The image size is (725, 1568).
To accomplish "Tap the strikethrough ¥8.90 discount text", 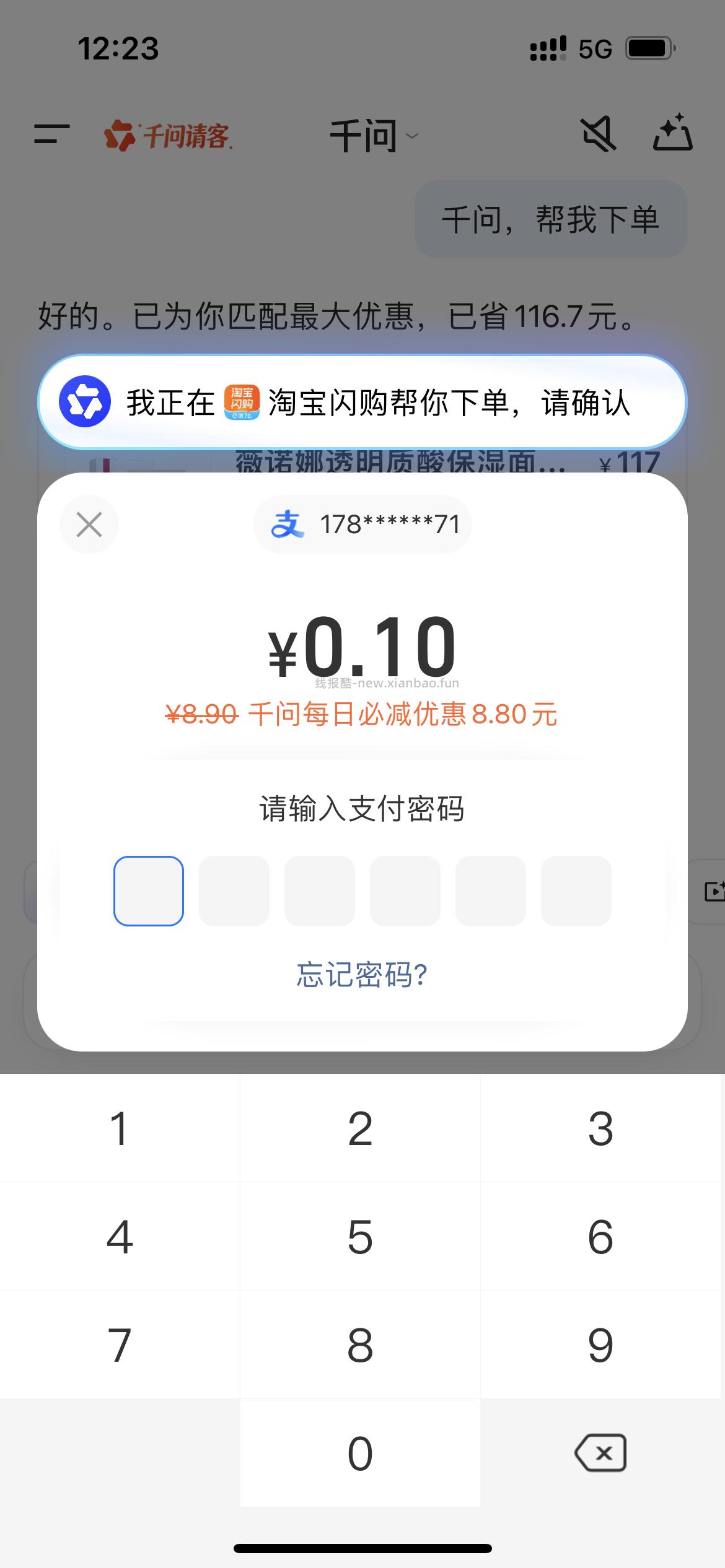I will 200,714.
